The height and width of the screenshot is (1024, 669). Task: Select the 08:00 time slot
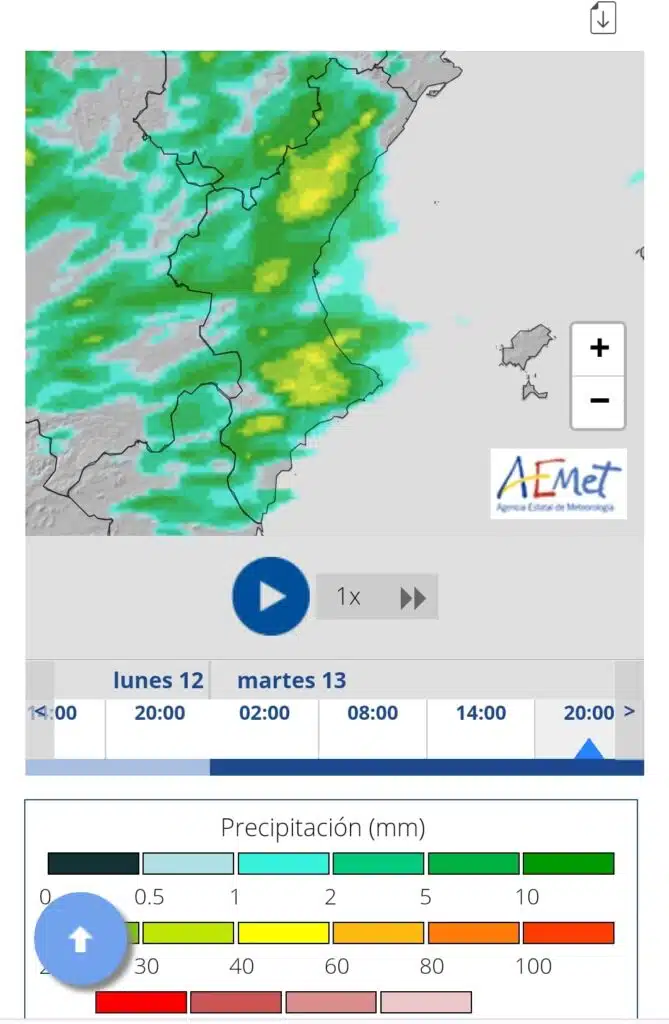coord(373,714)
